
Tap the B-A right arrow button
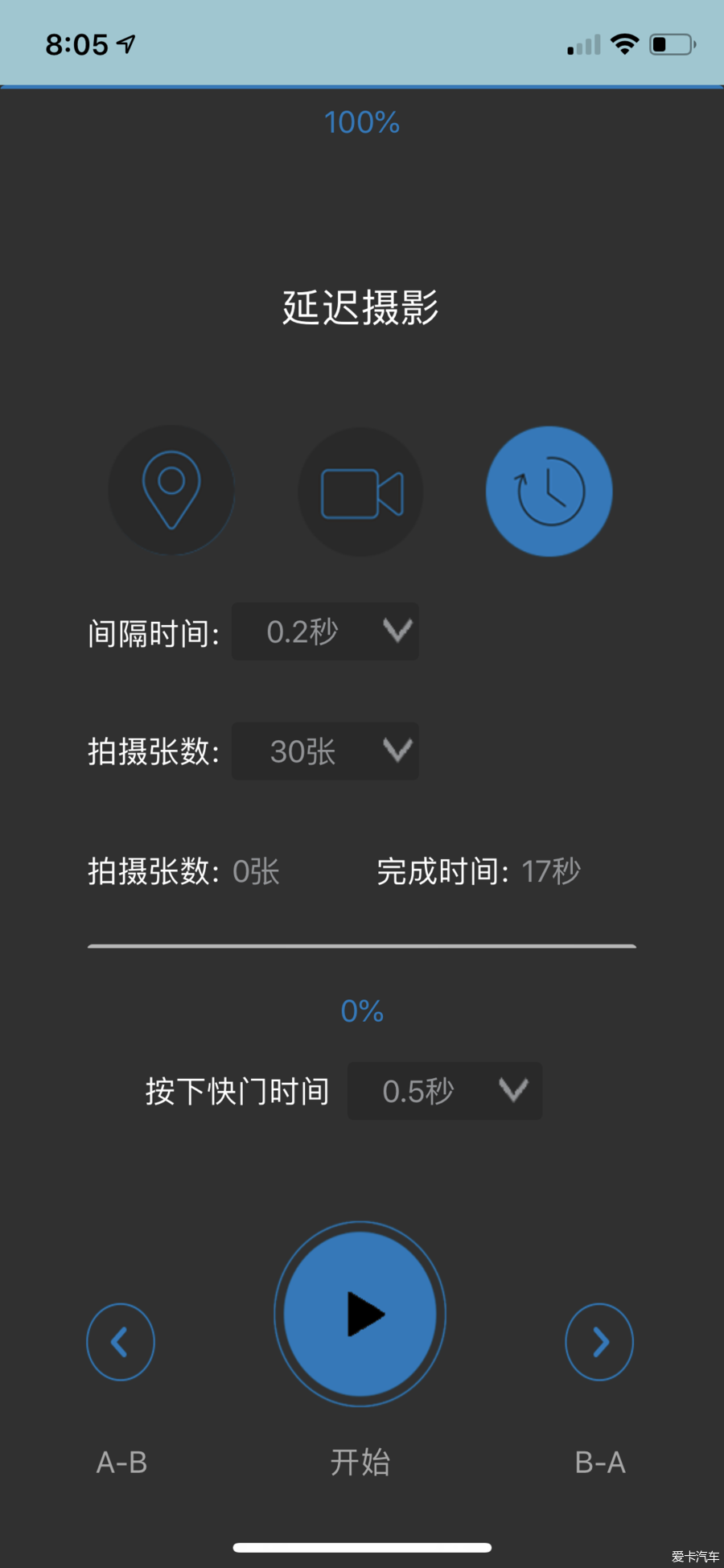point(599,1342)
